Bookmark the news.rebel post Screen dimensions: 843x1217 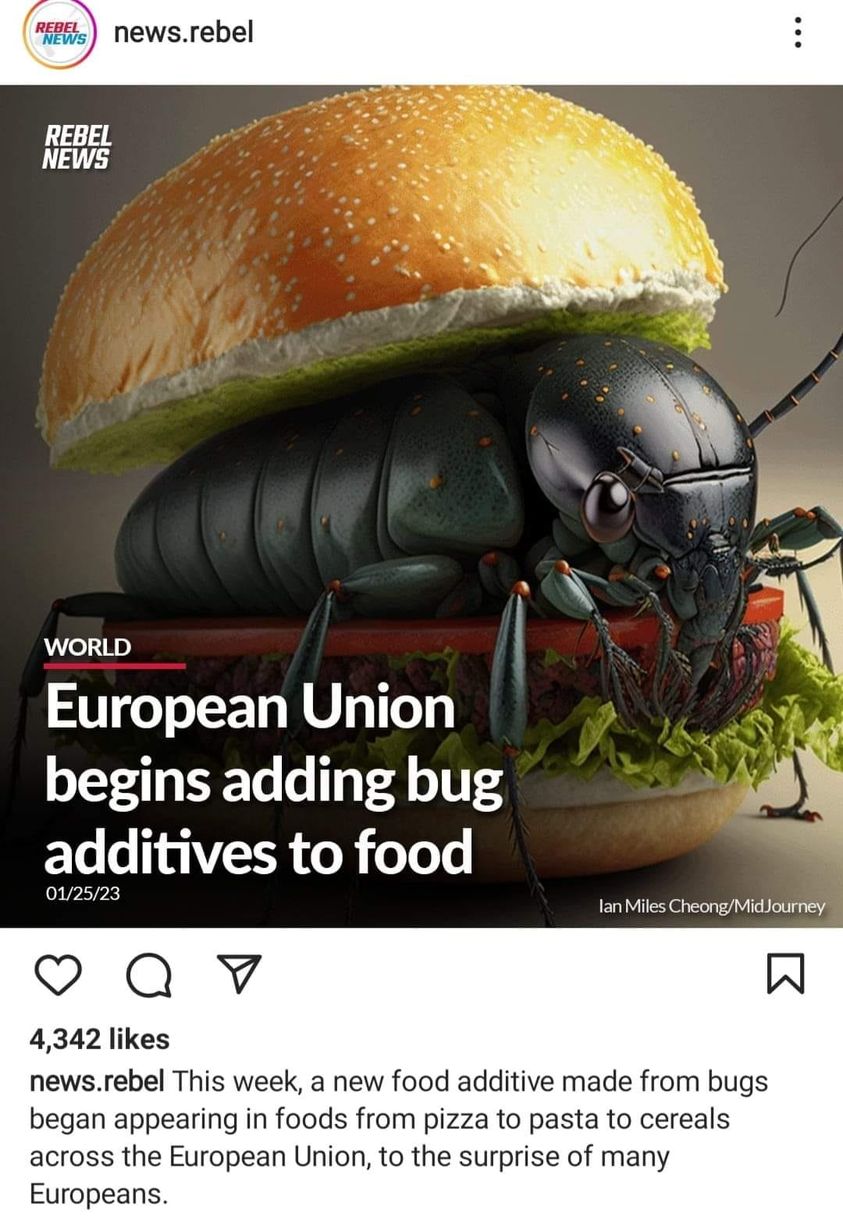[x=784, y=974]
